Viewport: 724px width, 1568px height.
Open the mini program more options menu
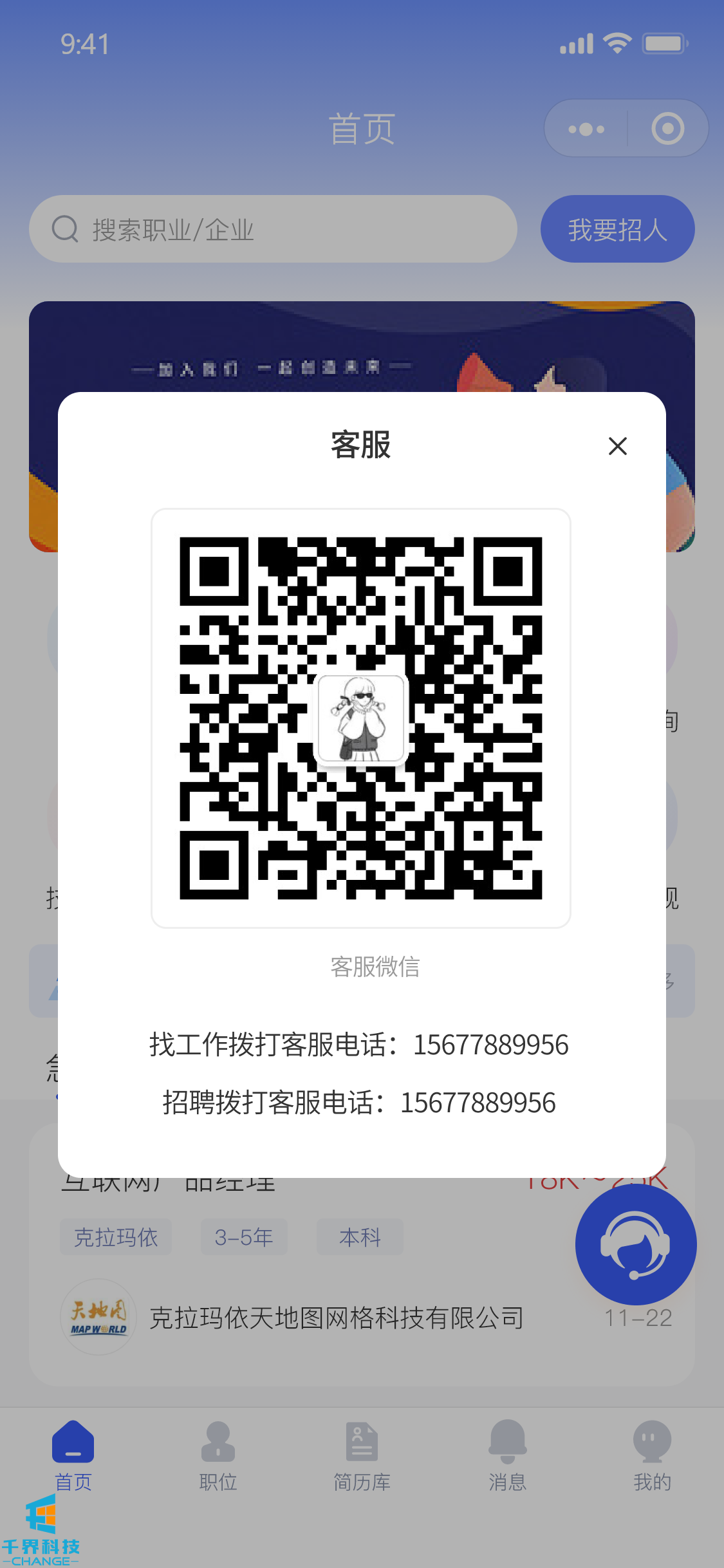[x=586, y=129]
